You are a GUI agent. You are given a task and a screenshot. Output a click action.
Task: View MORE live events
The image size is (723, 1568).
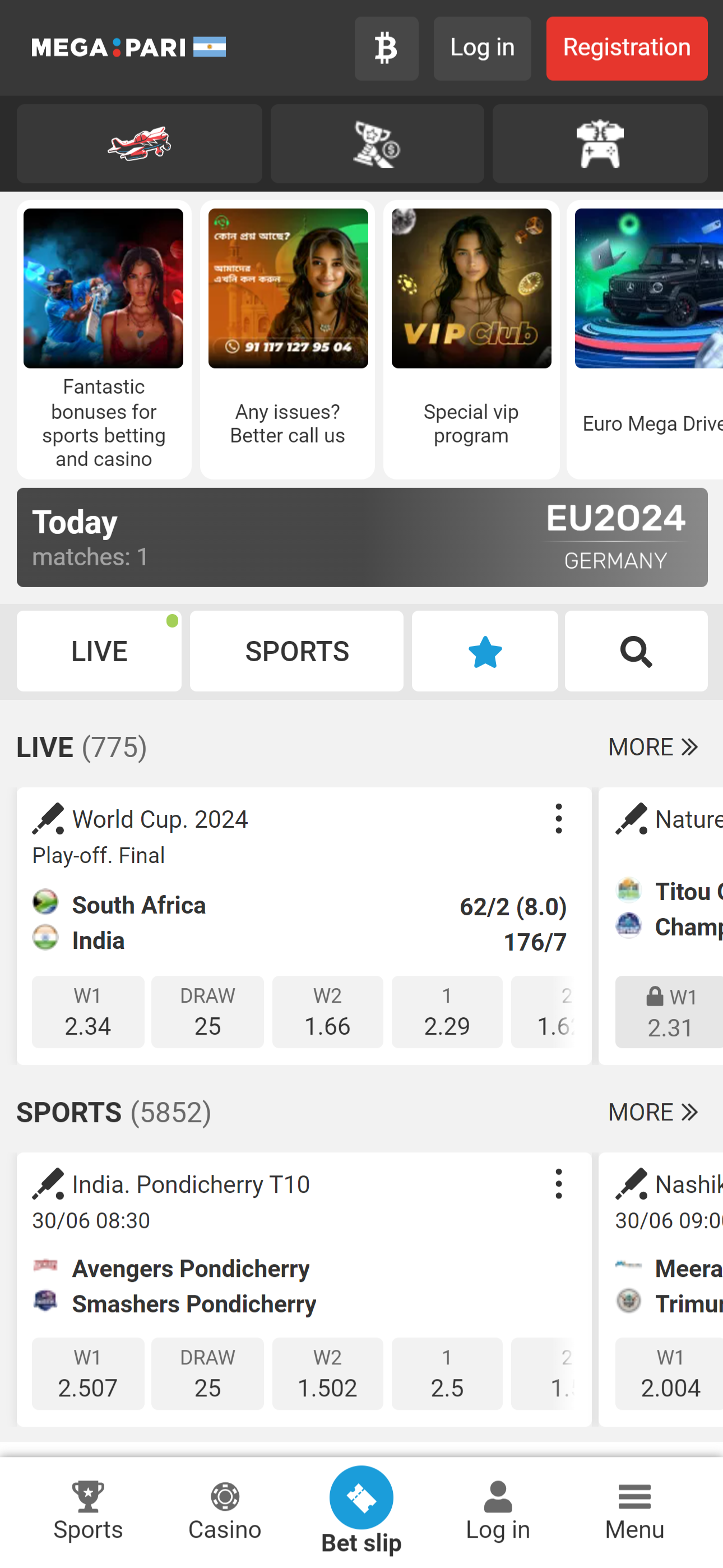click(653, 747)
